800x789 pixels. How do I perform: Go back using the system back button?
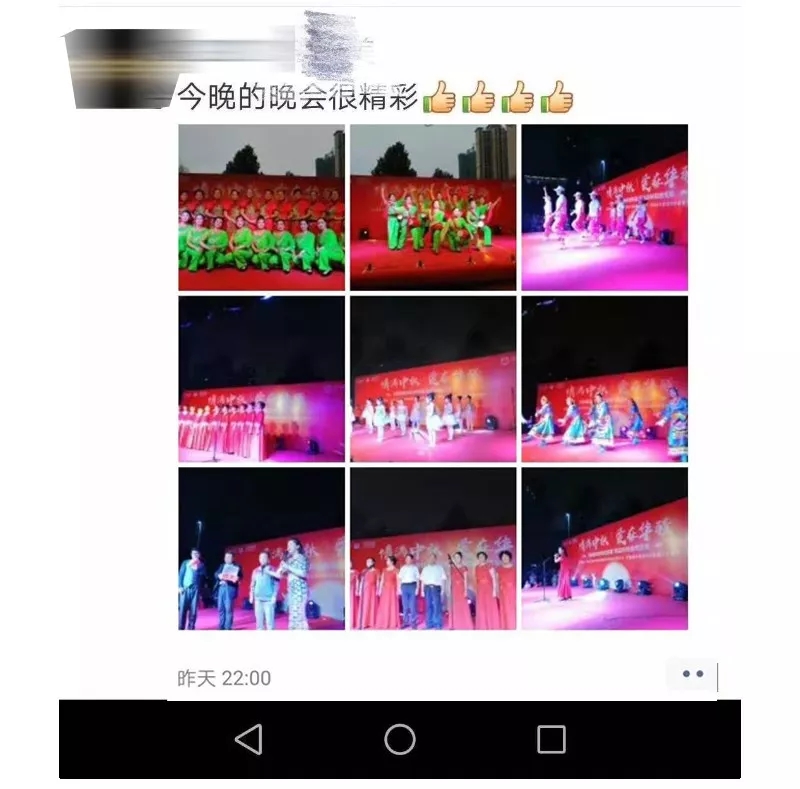248,739
